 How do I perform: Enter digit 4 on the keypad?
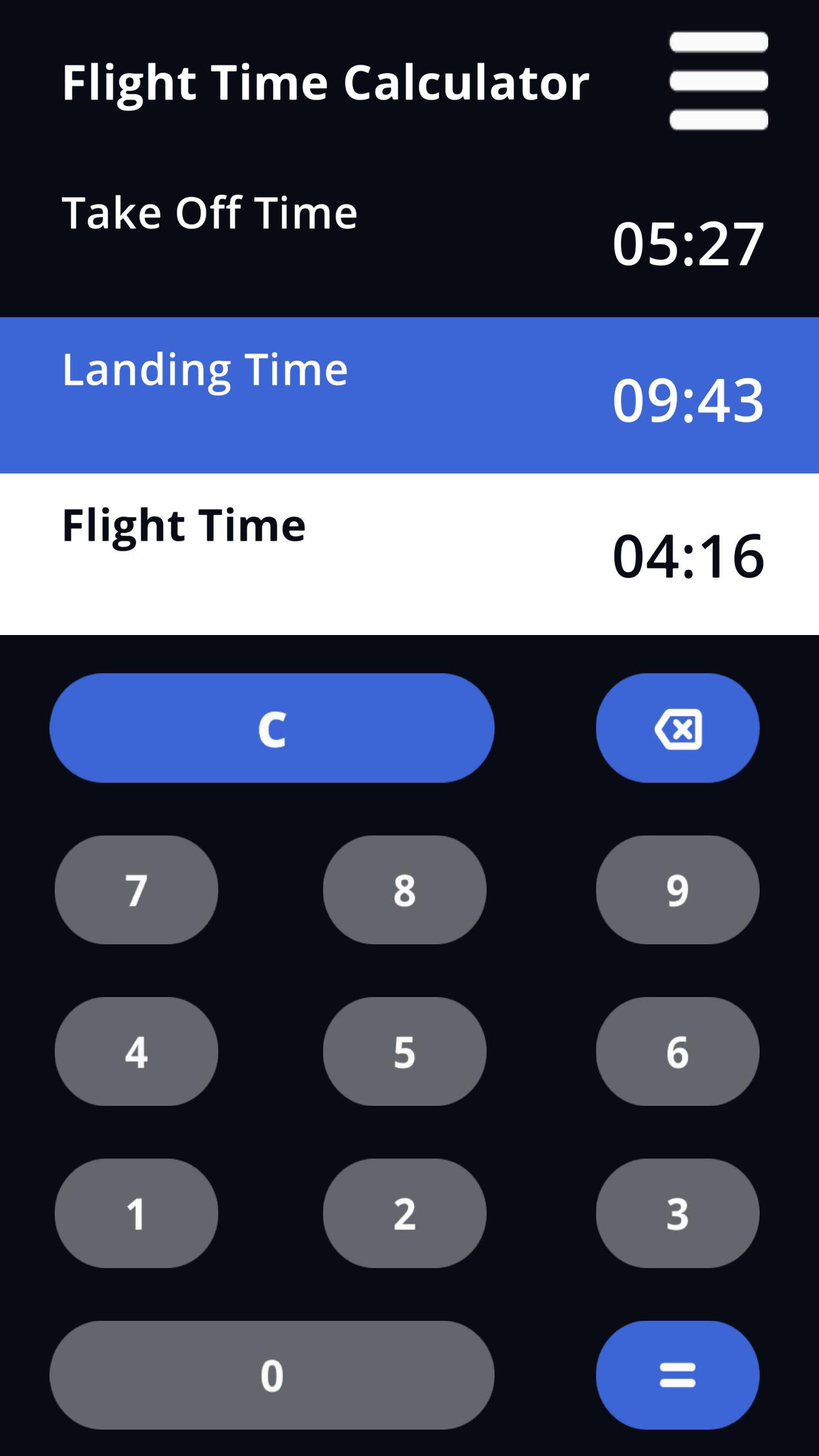click(x=136, y=1051)
